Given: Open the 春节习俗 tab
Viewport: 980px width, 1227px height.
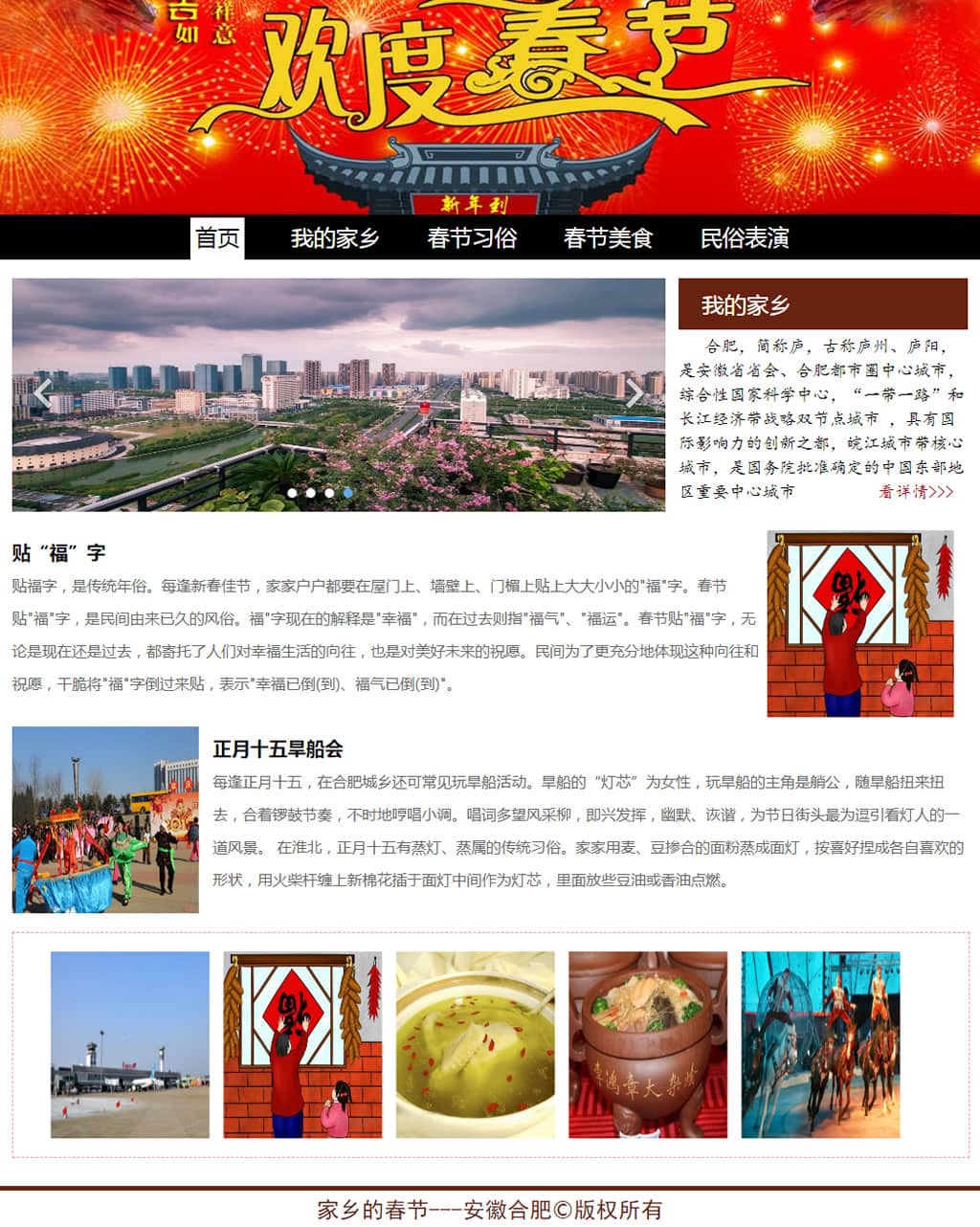Looking at the screenshot, I should 472,238.
